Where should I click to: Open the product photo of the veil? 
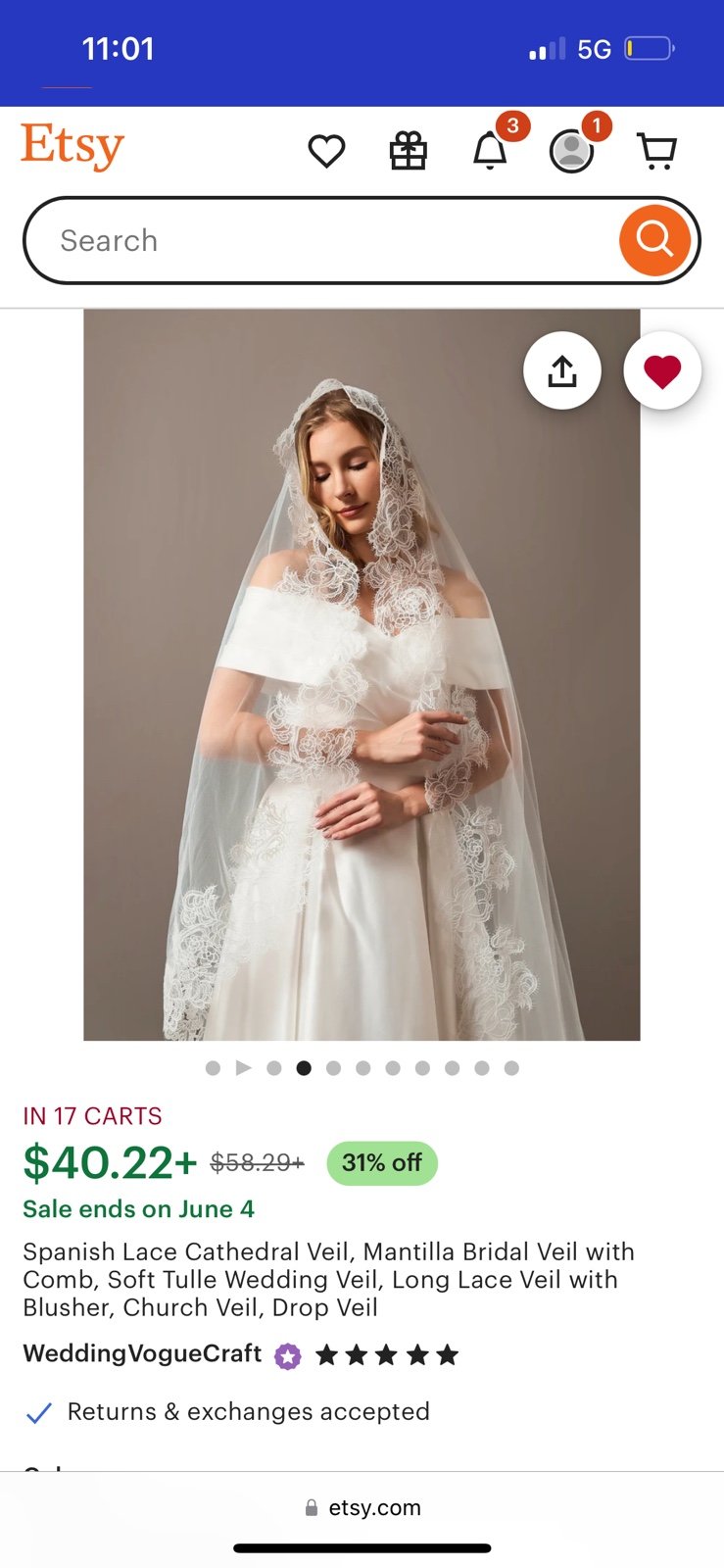(x=362, y=674)
